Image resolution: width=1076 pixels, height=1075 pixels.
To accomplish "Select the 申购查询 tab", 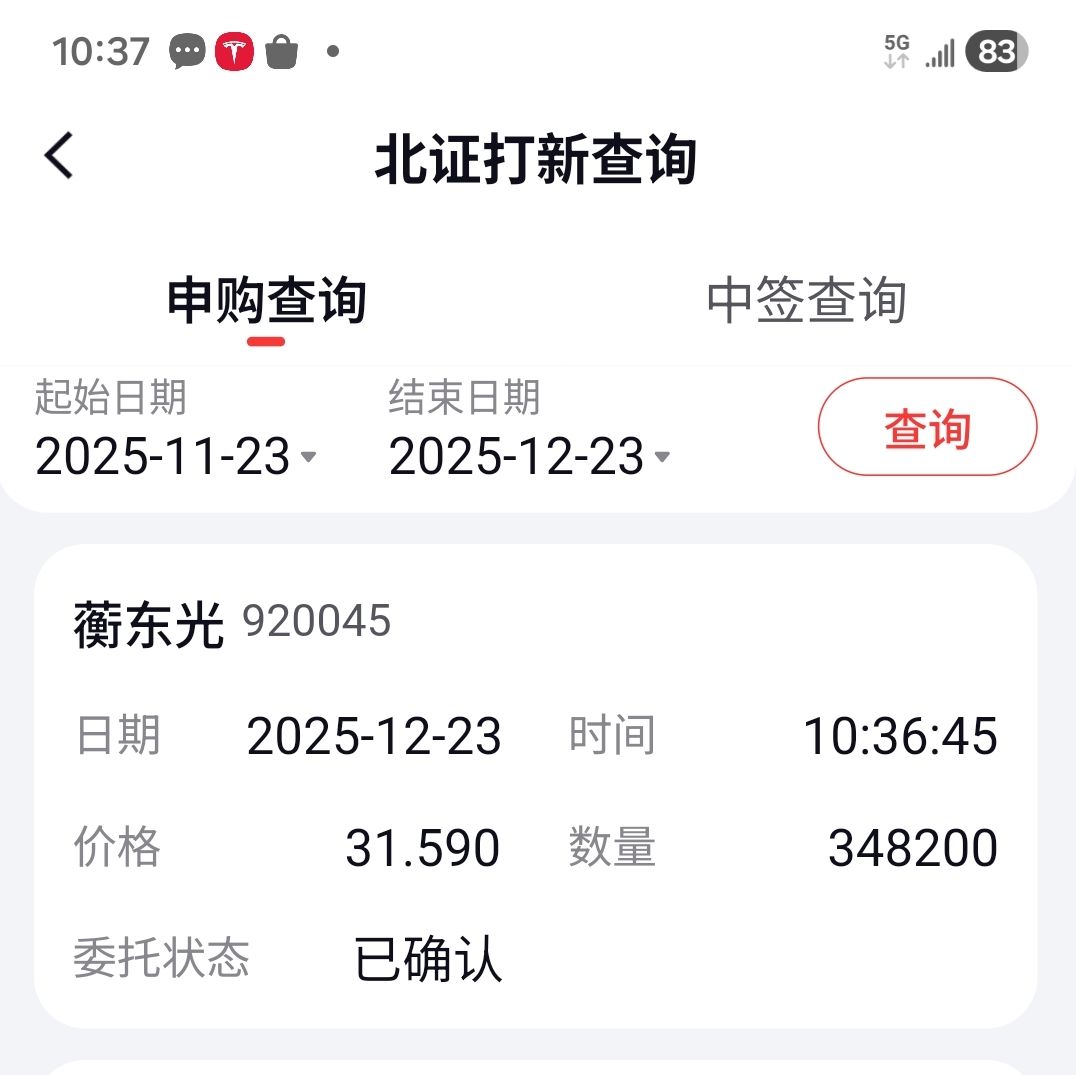I will pyautogui.click(x=266, y=301).
